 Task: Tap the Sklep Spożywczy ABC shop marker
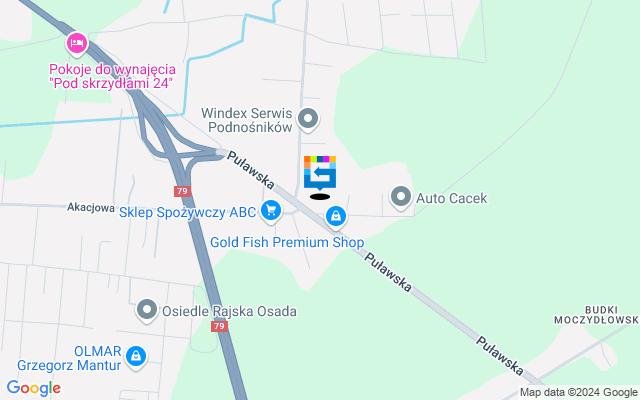point(270,210)
